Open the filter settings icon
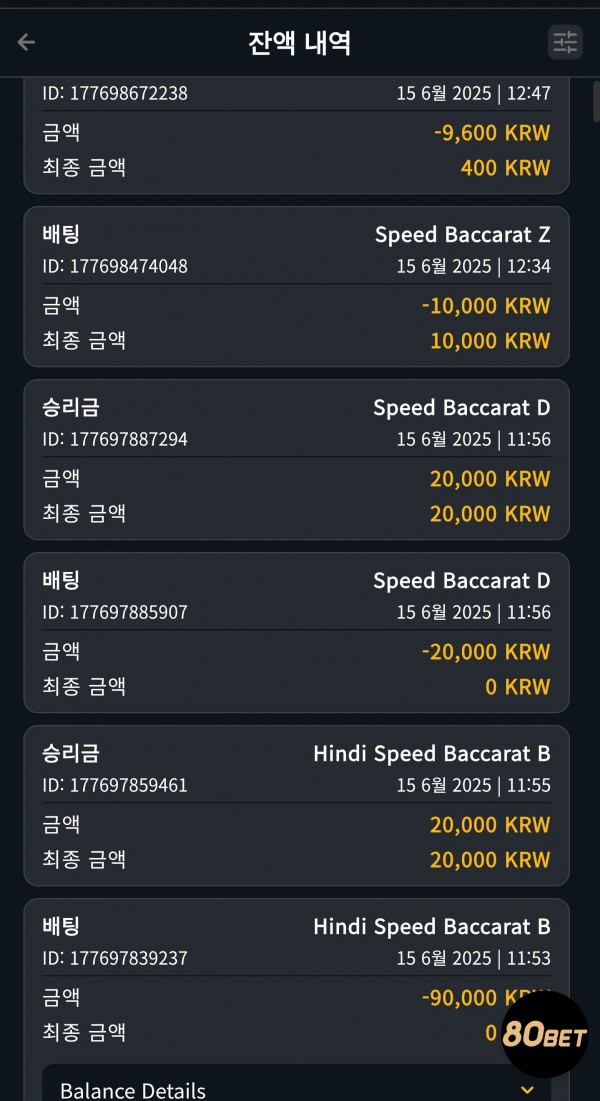Viewport: 600px width, 1101px height. pyautogui.click(x=565, y=42)
